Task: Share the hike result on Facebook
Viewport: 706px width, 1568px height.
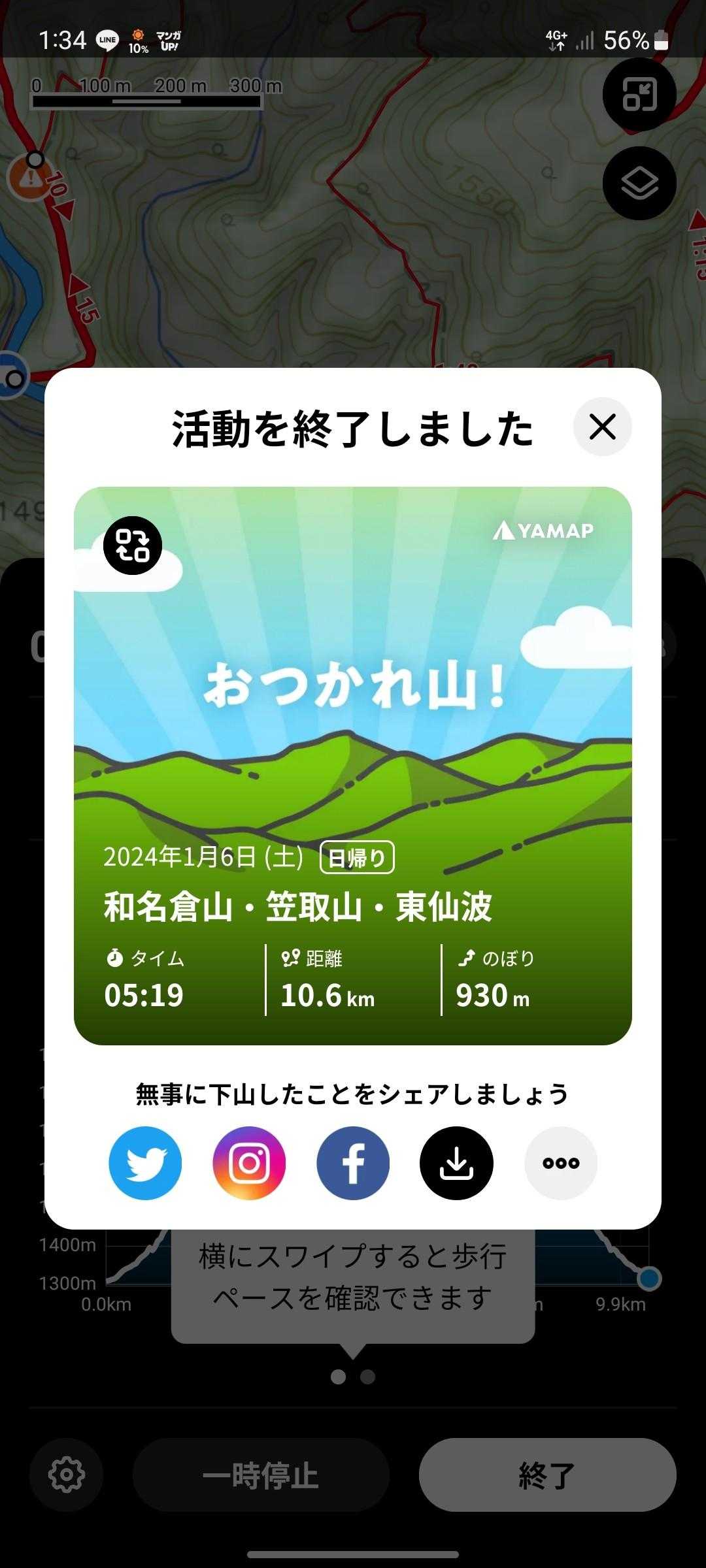Action: point(353,1163)
